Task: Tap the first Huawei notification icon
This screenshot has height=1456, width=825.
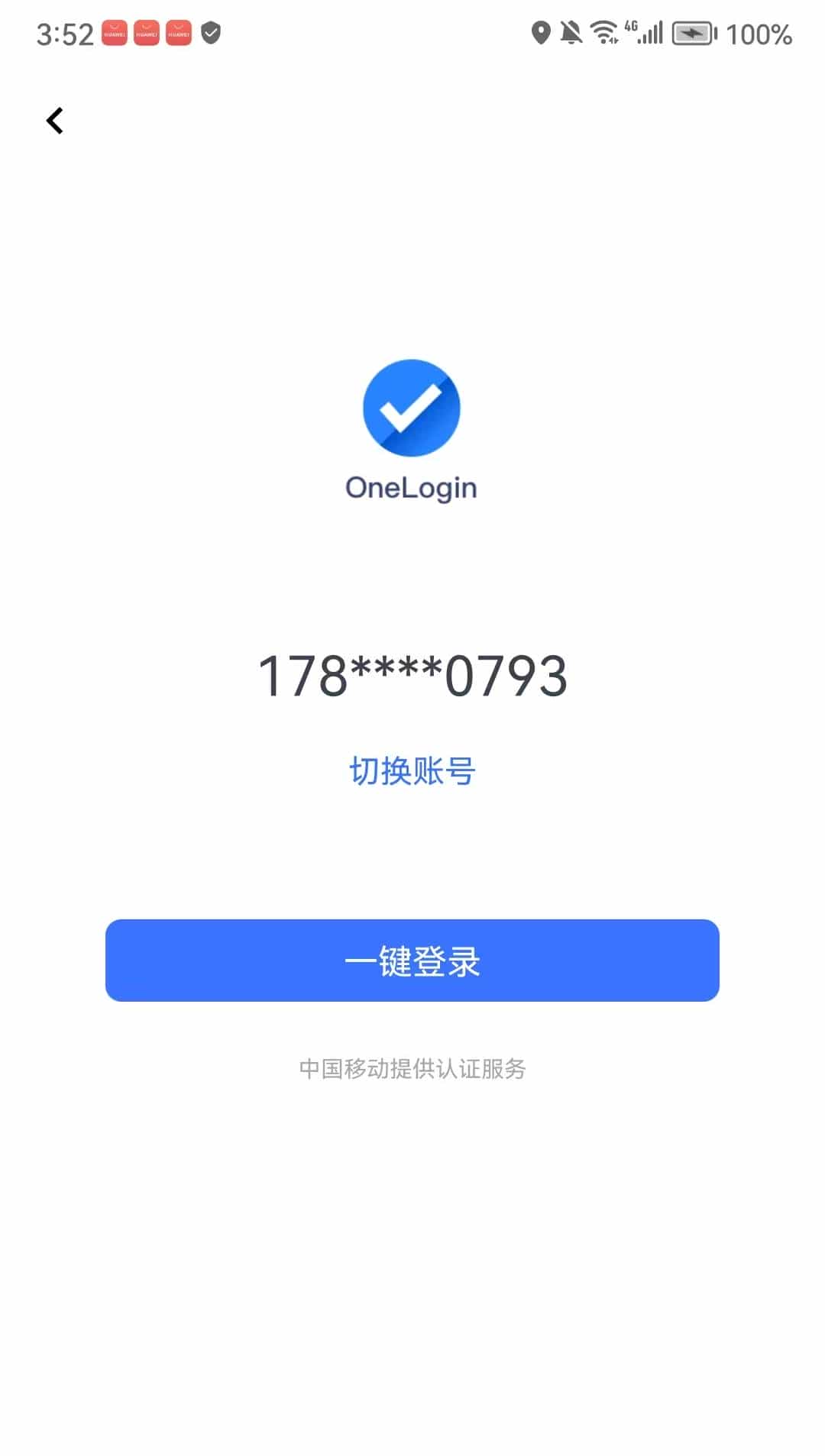Action: tap(113, 34)
